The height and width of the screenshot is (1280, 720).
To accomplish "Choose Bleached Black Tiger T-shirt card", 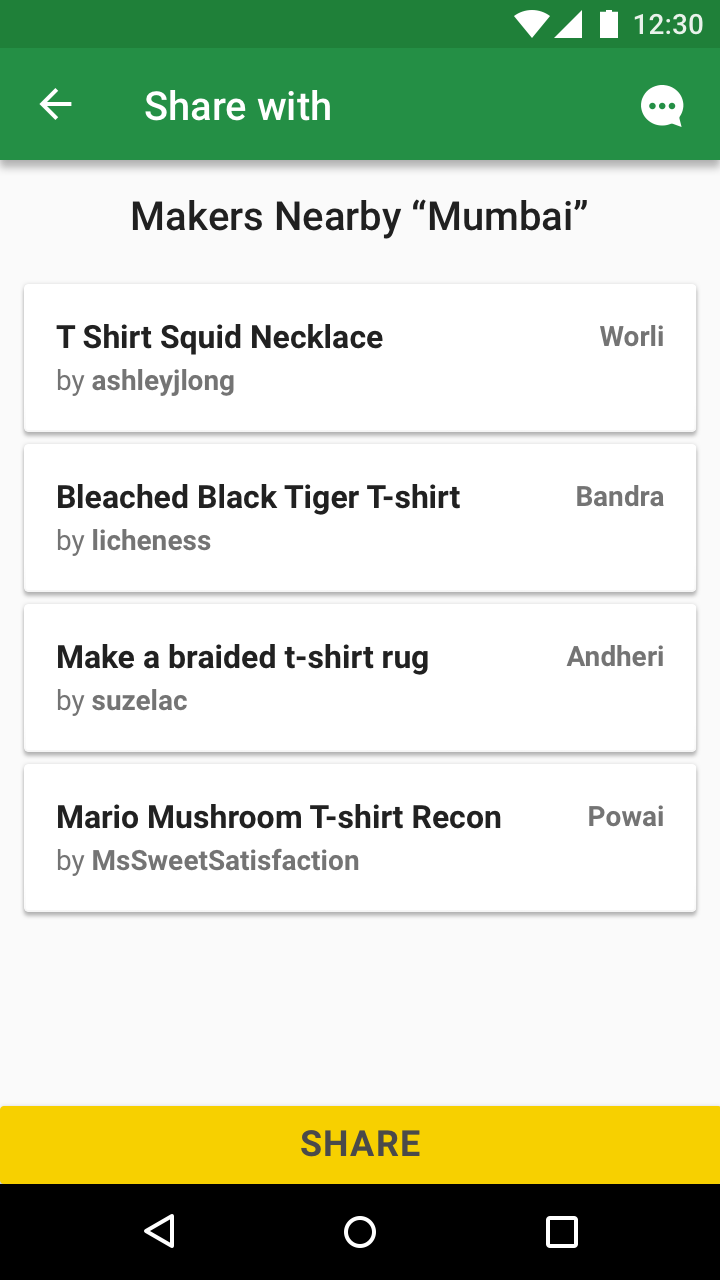I will pyautogui.click(x=360, y=518).
